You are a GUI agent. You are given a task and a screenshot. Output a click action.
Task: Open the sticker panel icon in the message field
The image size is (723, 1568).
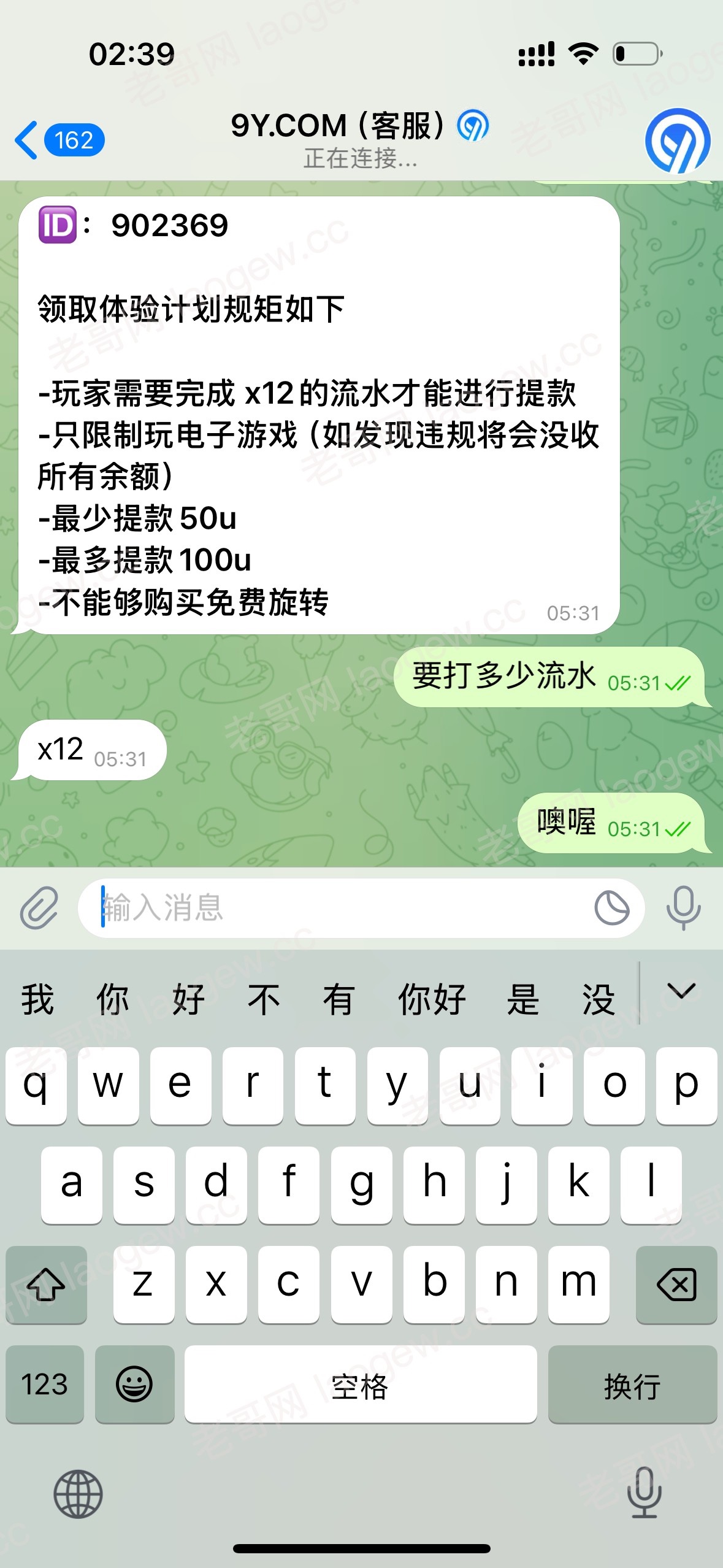[611, 907]
